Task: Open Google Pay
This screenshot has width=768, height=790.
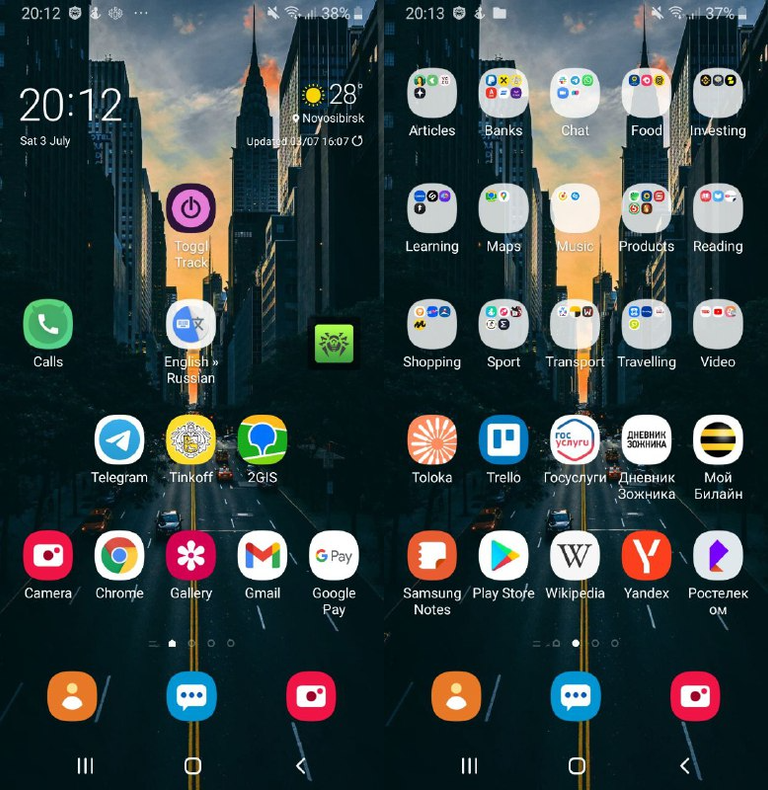Action: [x=334, y=556]
